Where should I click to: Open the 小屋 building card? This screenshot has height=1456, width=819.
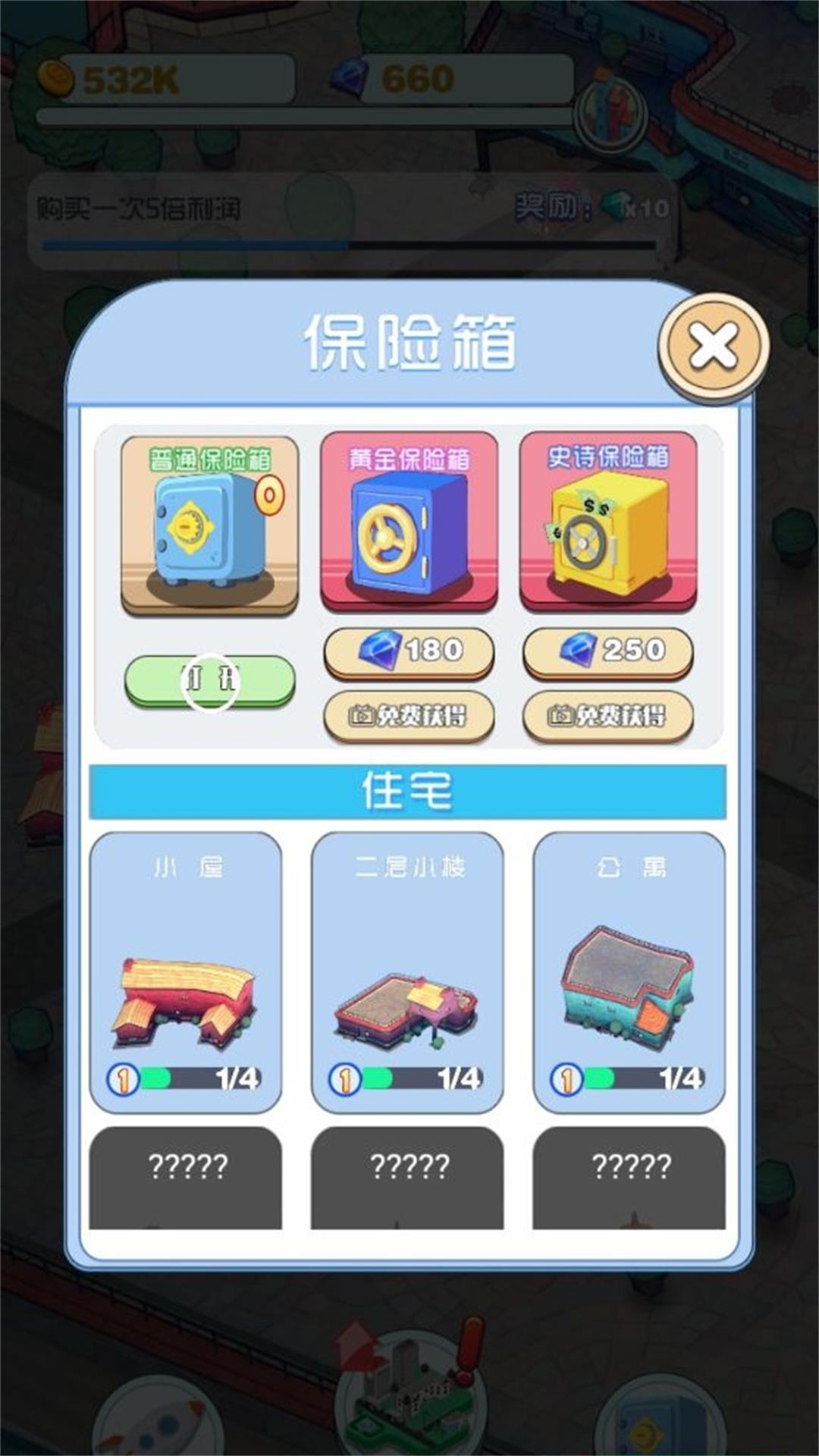point(186,973)
